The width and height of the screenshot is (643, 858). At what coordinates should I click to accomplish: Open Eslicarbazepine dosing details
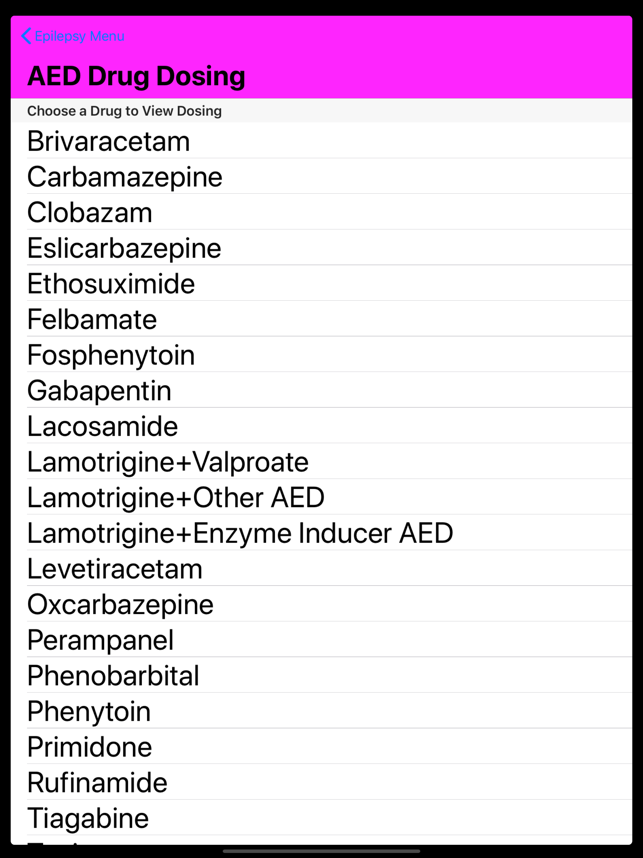124,248
